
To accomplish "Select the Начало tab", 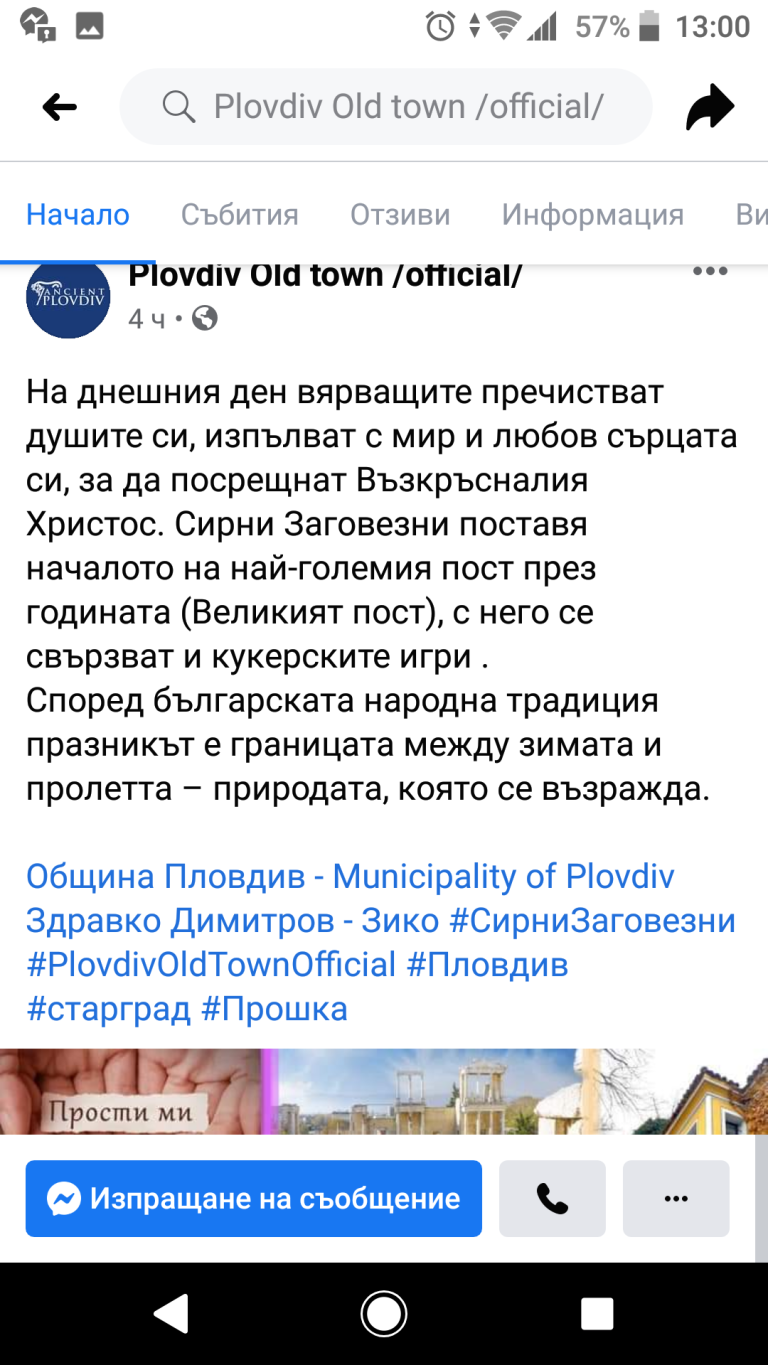I will coord(78,214).
